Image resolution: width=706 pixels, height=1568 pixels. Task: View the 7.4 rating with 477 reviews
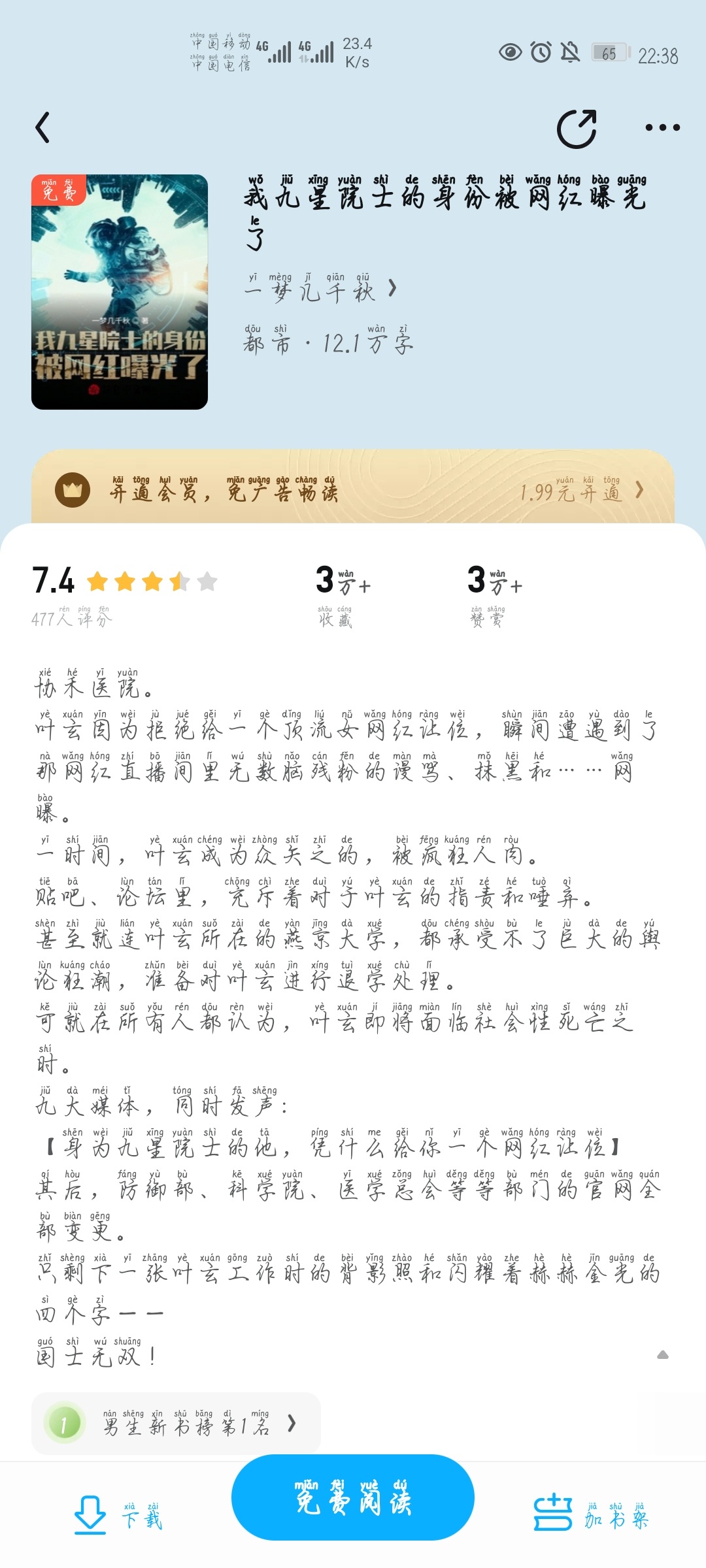coord(124,595)
